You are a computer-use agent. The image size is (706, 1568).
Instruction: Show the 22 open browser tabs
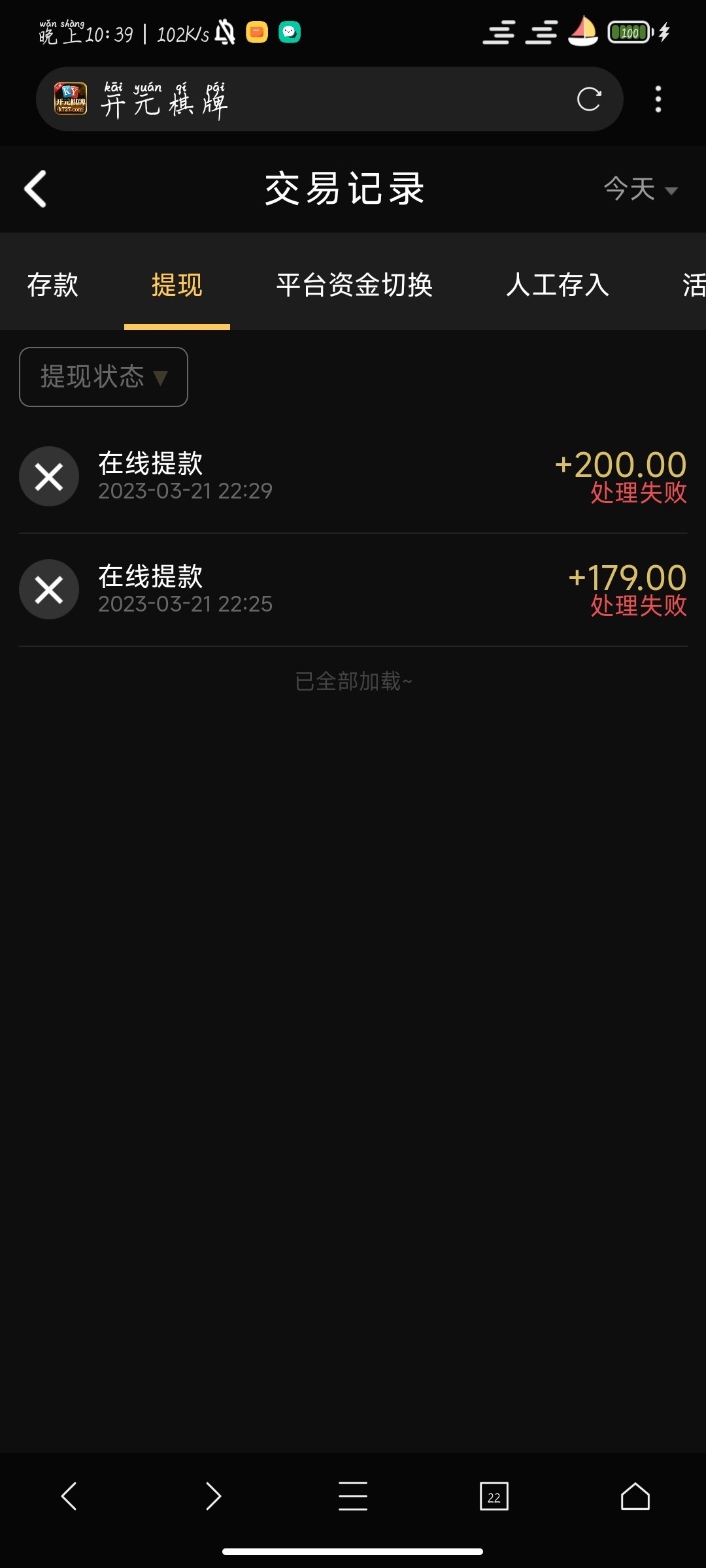tap(494, 1496)
